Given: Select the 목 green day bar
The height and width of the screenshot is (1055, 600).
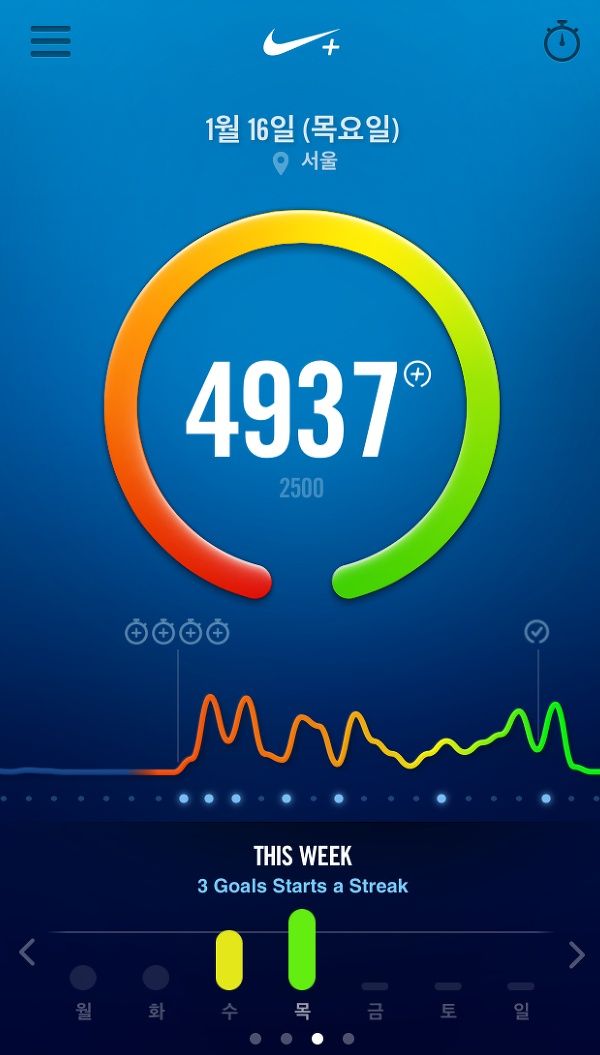Looking at the screenshot, I should coord(302,949).
